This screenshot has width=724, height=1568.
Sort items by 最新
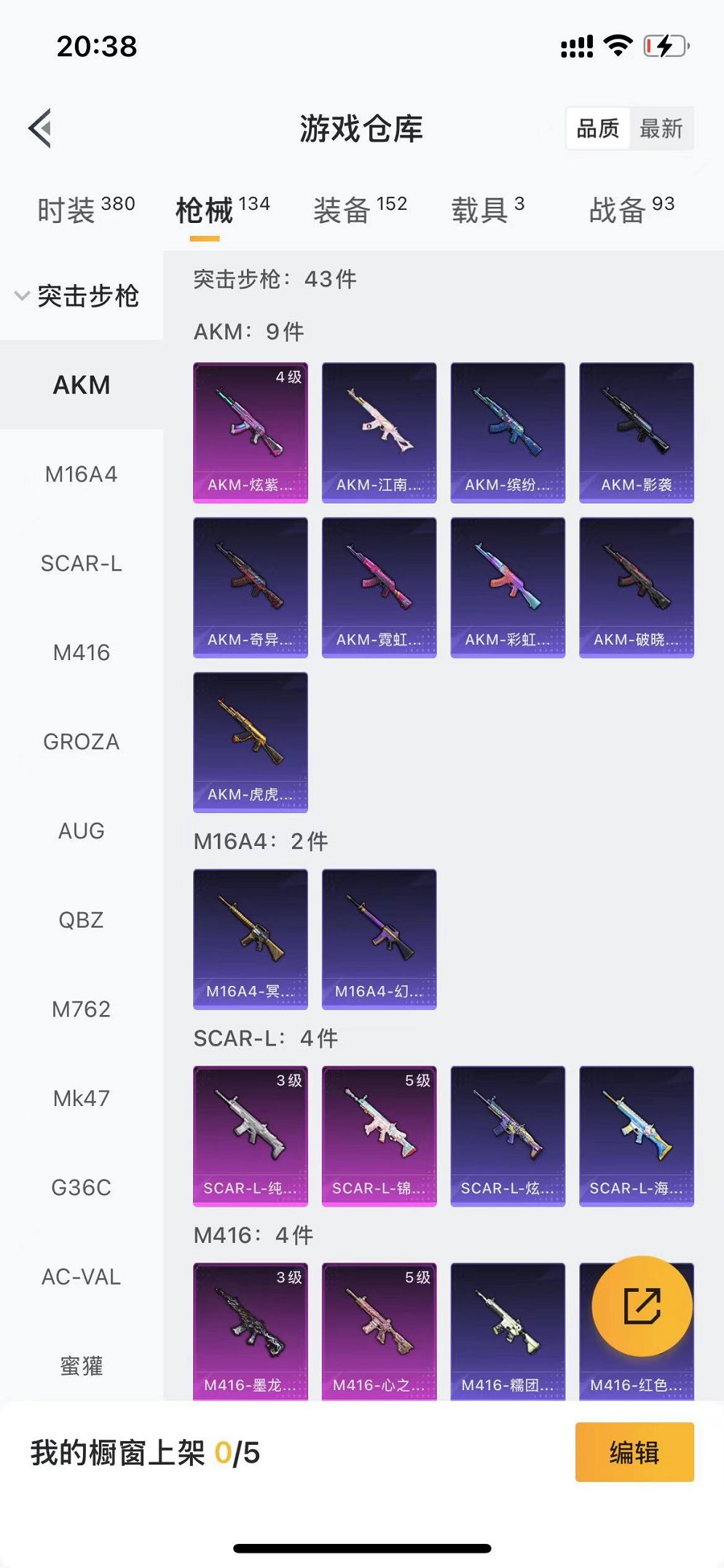pyautogui.click(x=661, y=129)
